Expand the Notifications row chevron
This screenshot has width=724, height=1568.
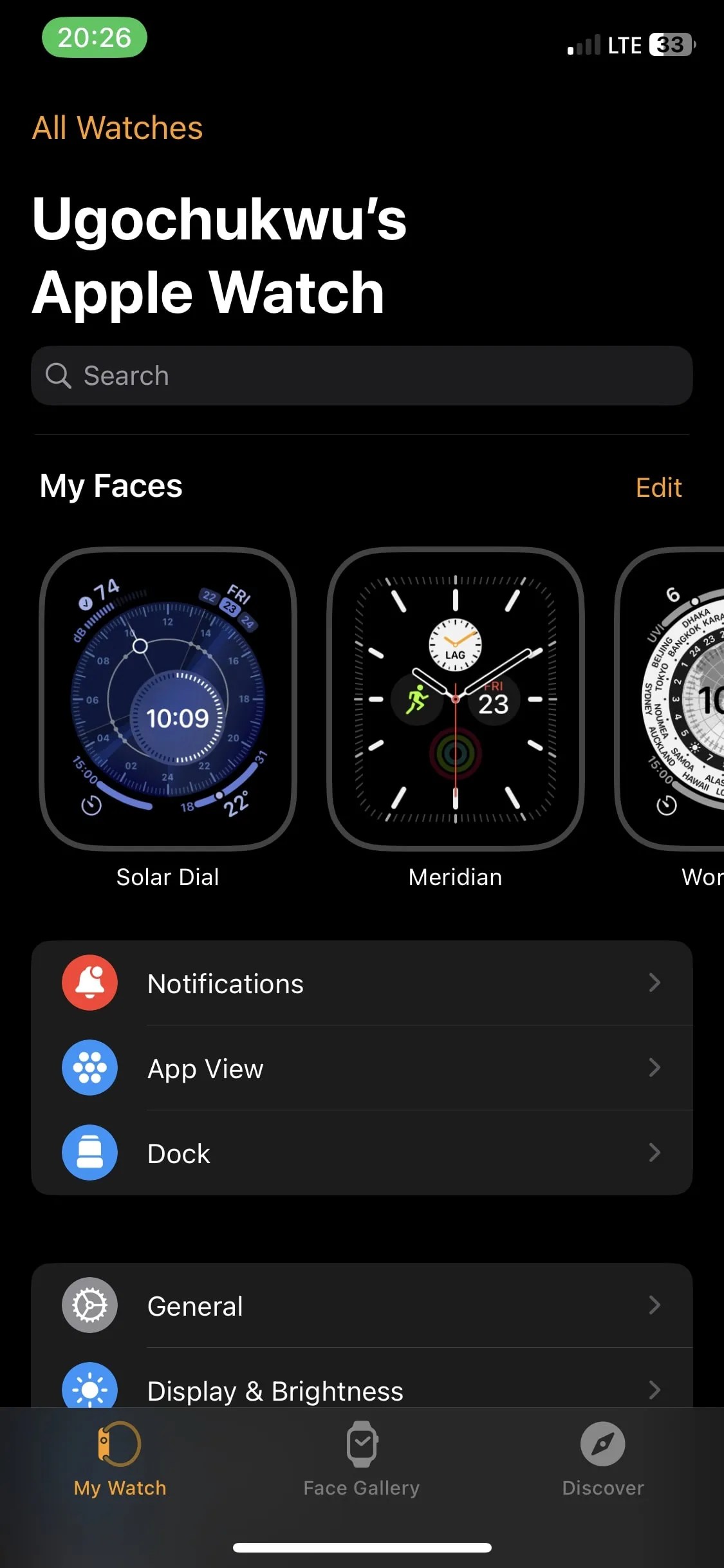[x=654, y=982]
